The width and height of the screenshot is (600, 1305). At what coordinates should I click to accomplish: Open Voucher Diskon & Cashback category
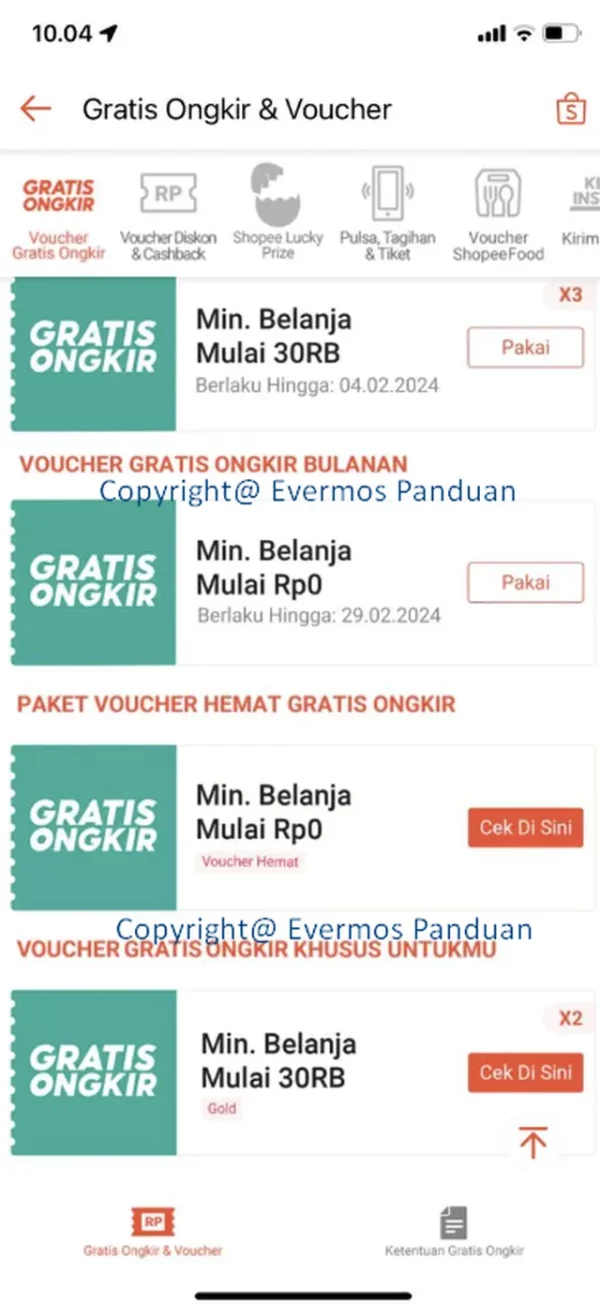pos(168,217)
